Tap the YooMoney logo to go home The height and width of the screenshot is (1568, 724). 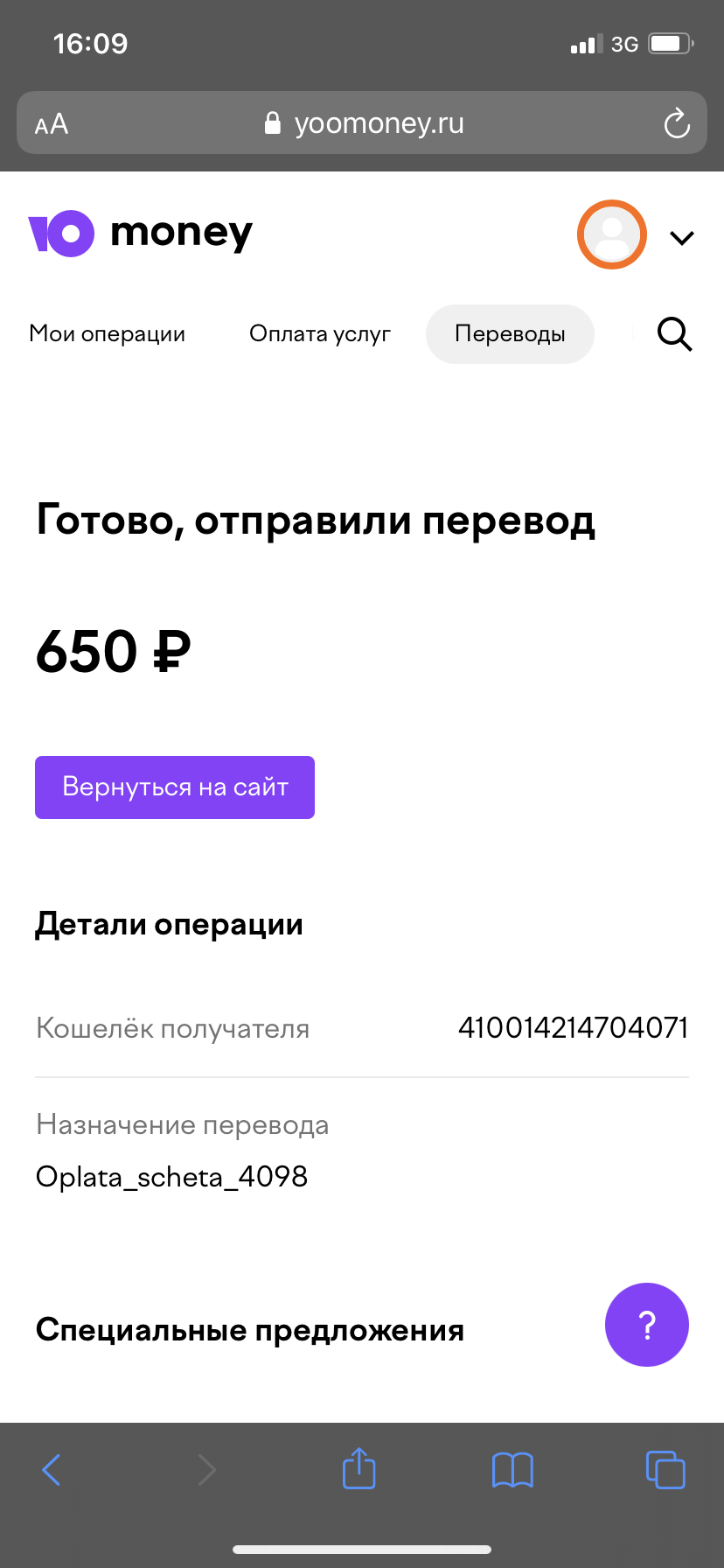[x=141, y=234]
